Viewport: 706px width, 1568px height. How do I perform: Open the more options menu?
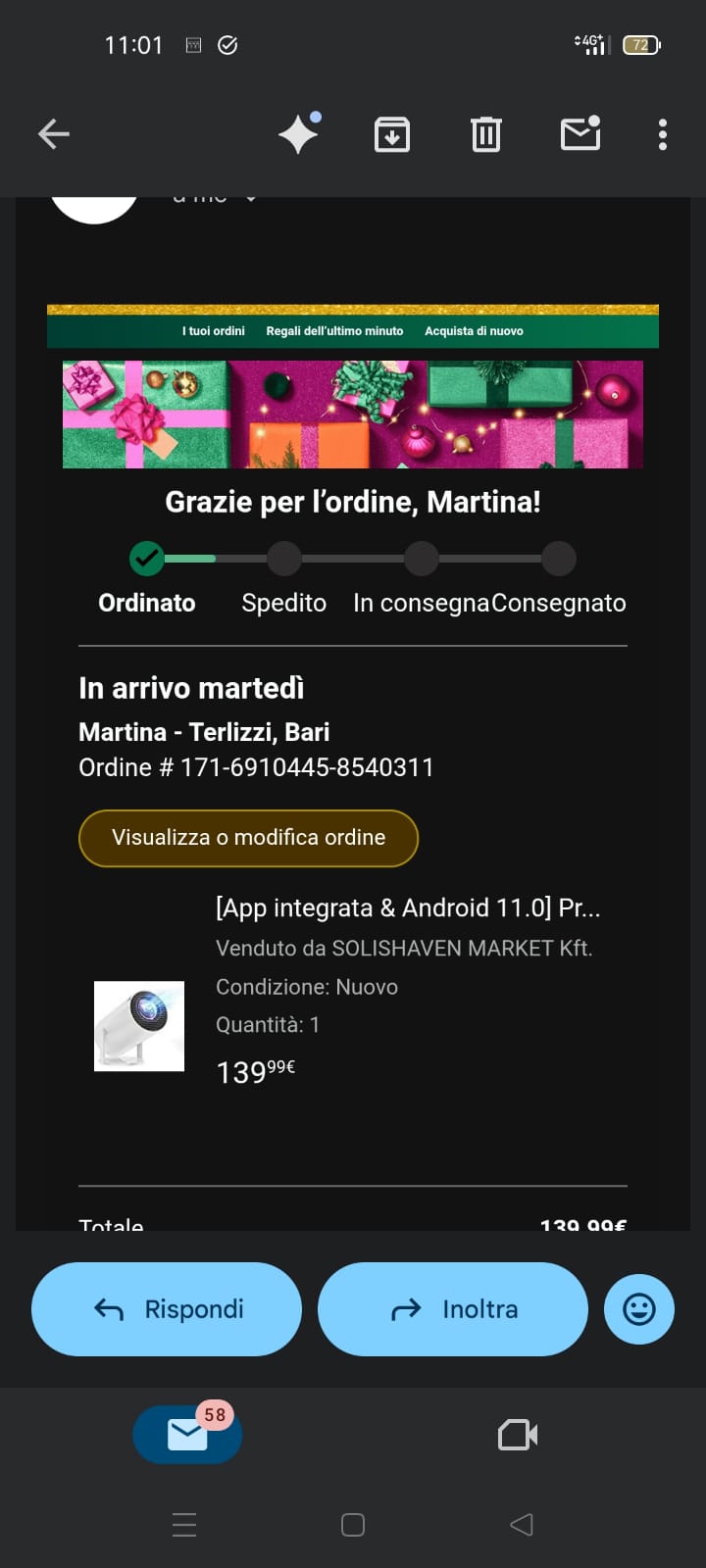[x=663, y=134]
